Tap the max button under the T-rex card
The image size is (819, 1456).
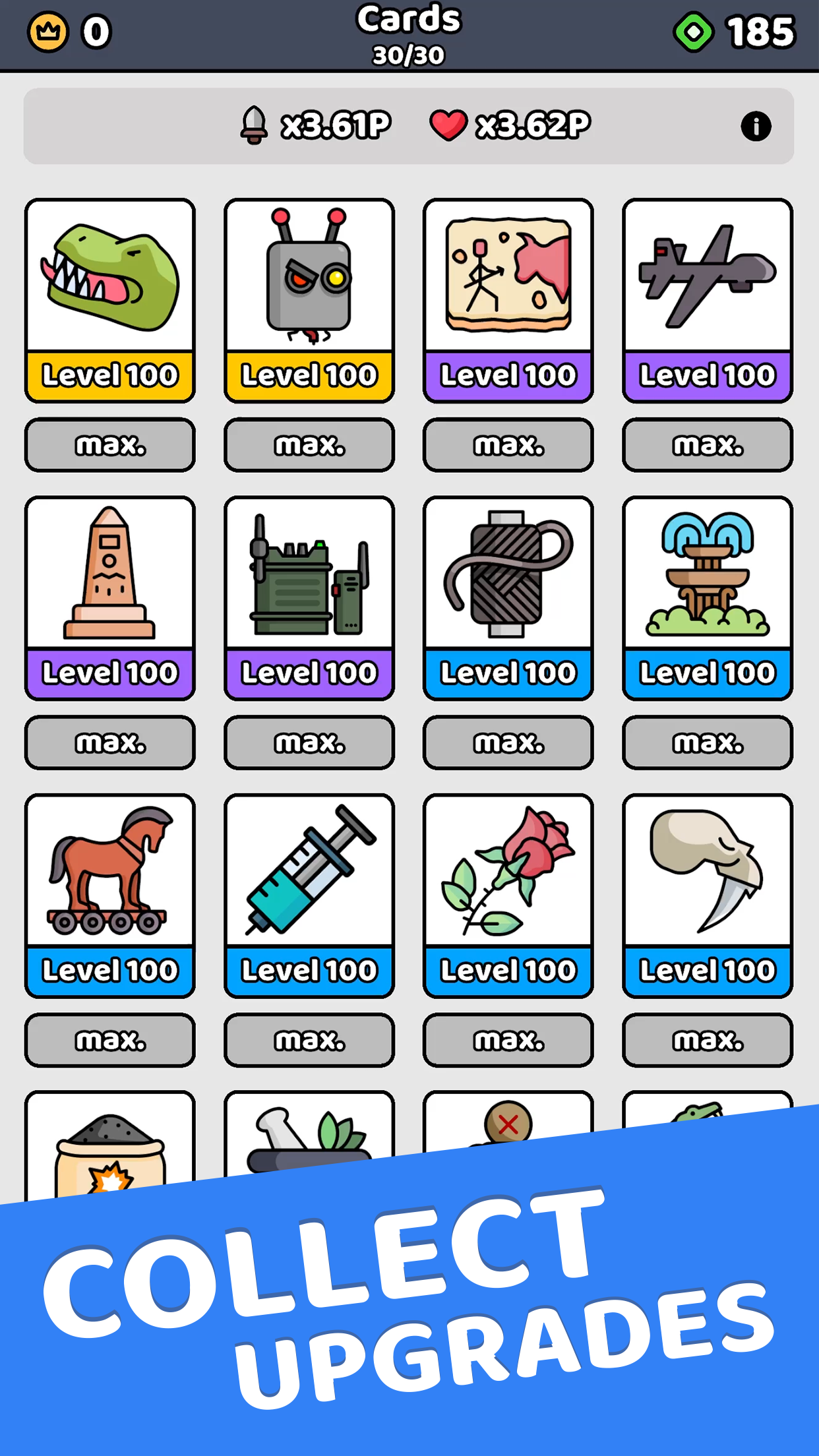point(110,444)
